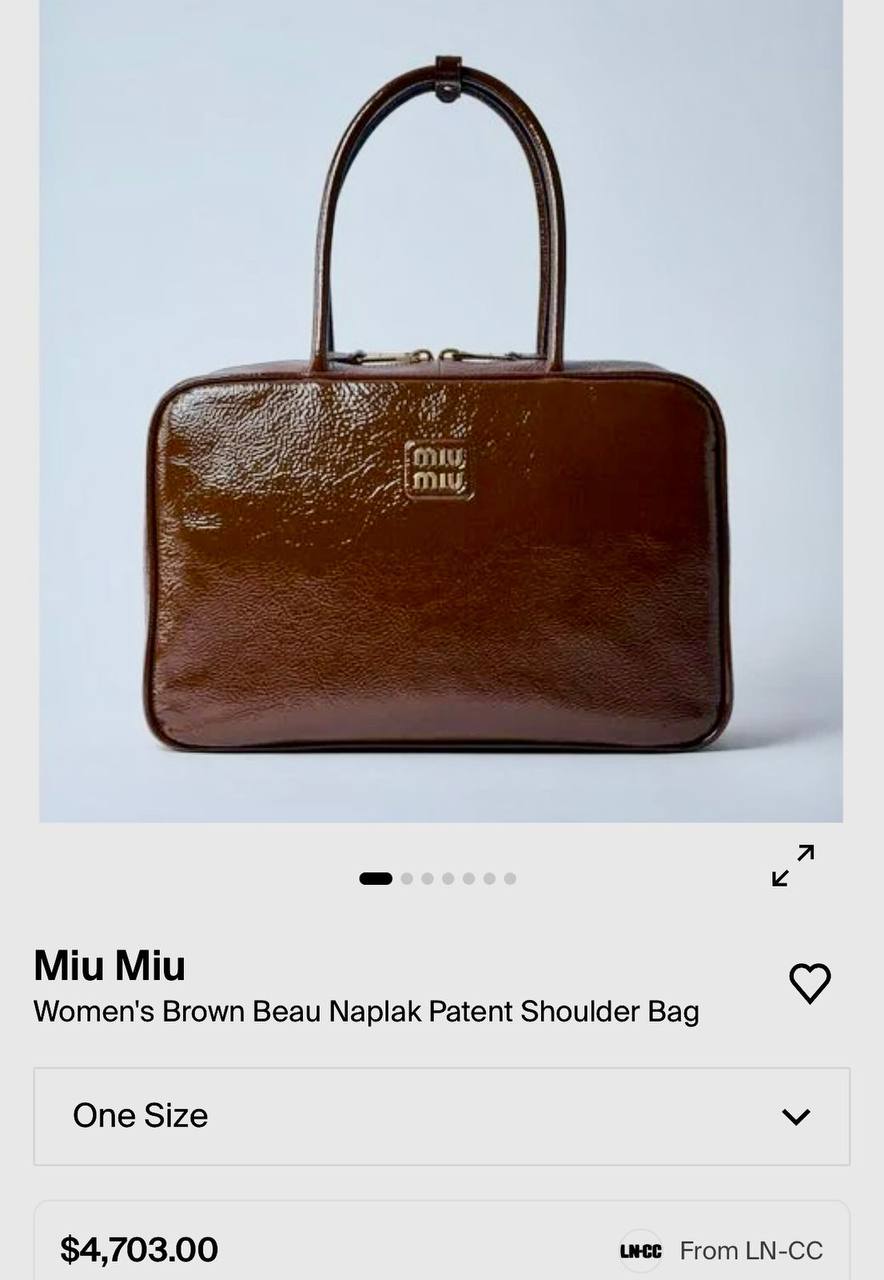Save the Miu Miu bag to wishlist
884x1280 pixels.
(x=810, y=983)
